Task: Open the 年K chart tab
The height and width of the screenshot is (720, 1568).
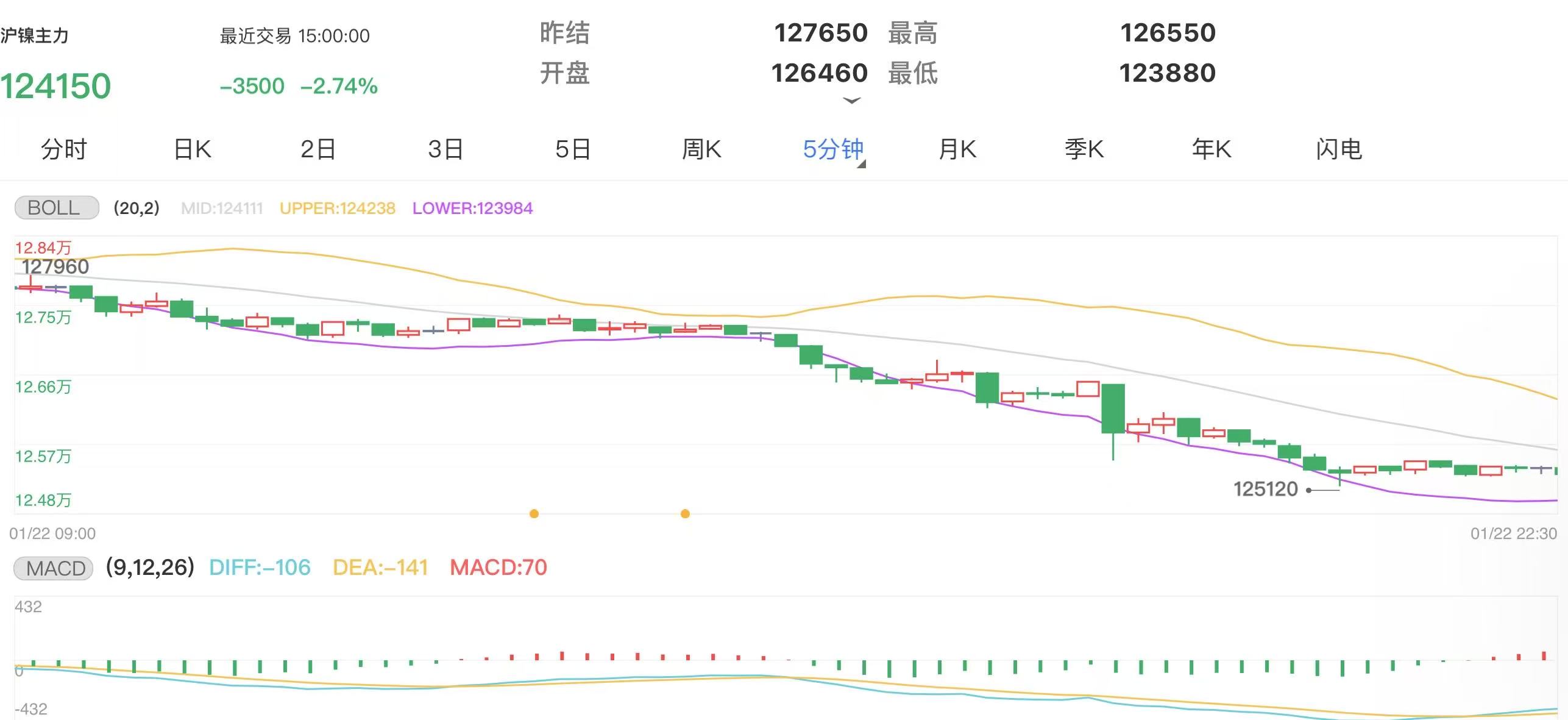Action: coord(1211,149)
